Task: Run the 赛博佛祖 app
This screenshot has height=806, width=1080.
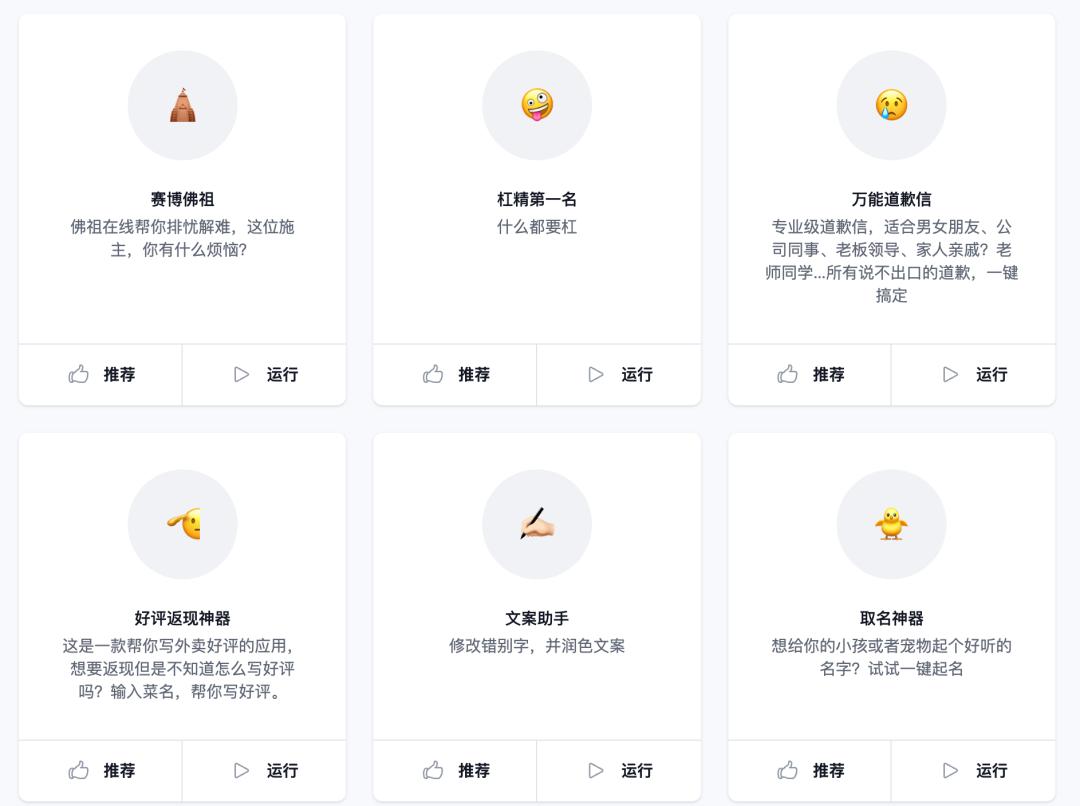Action: click(x=265, y=374)
